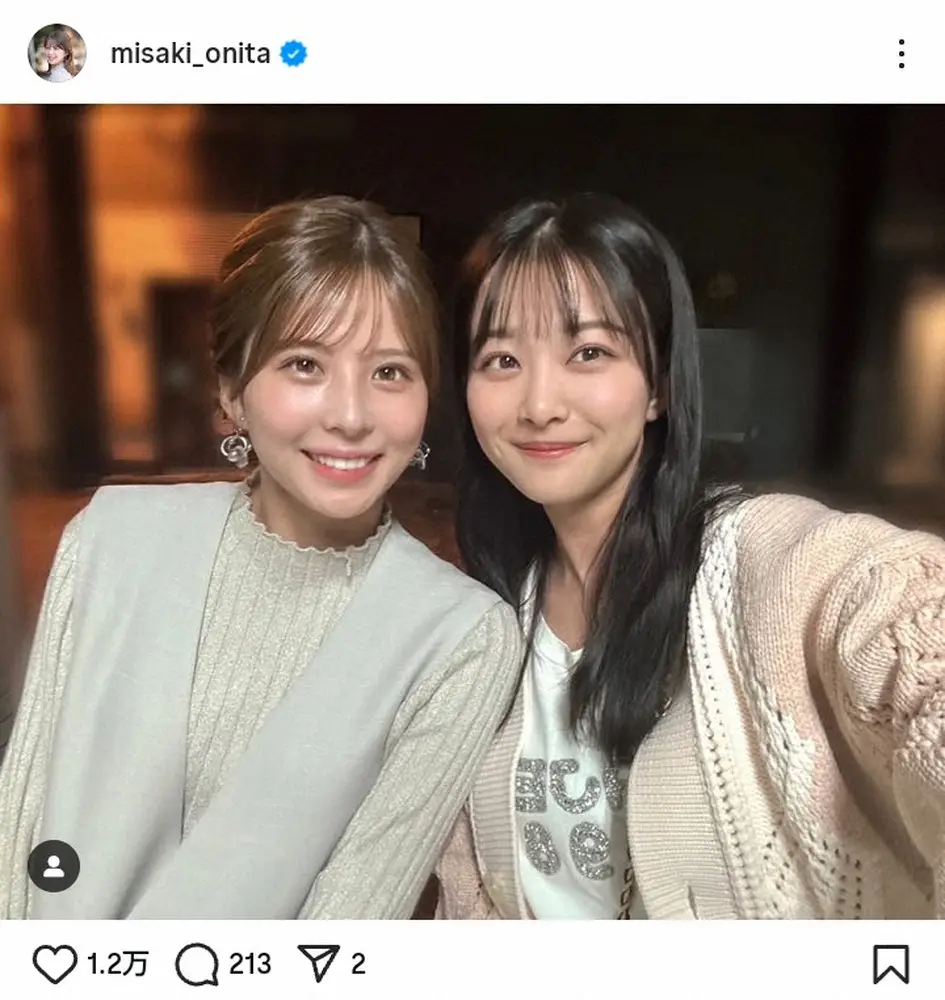Share this post via paper plane
The height and width of the screenshot is (1000, 945).
point(319,963)
